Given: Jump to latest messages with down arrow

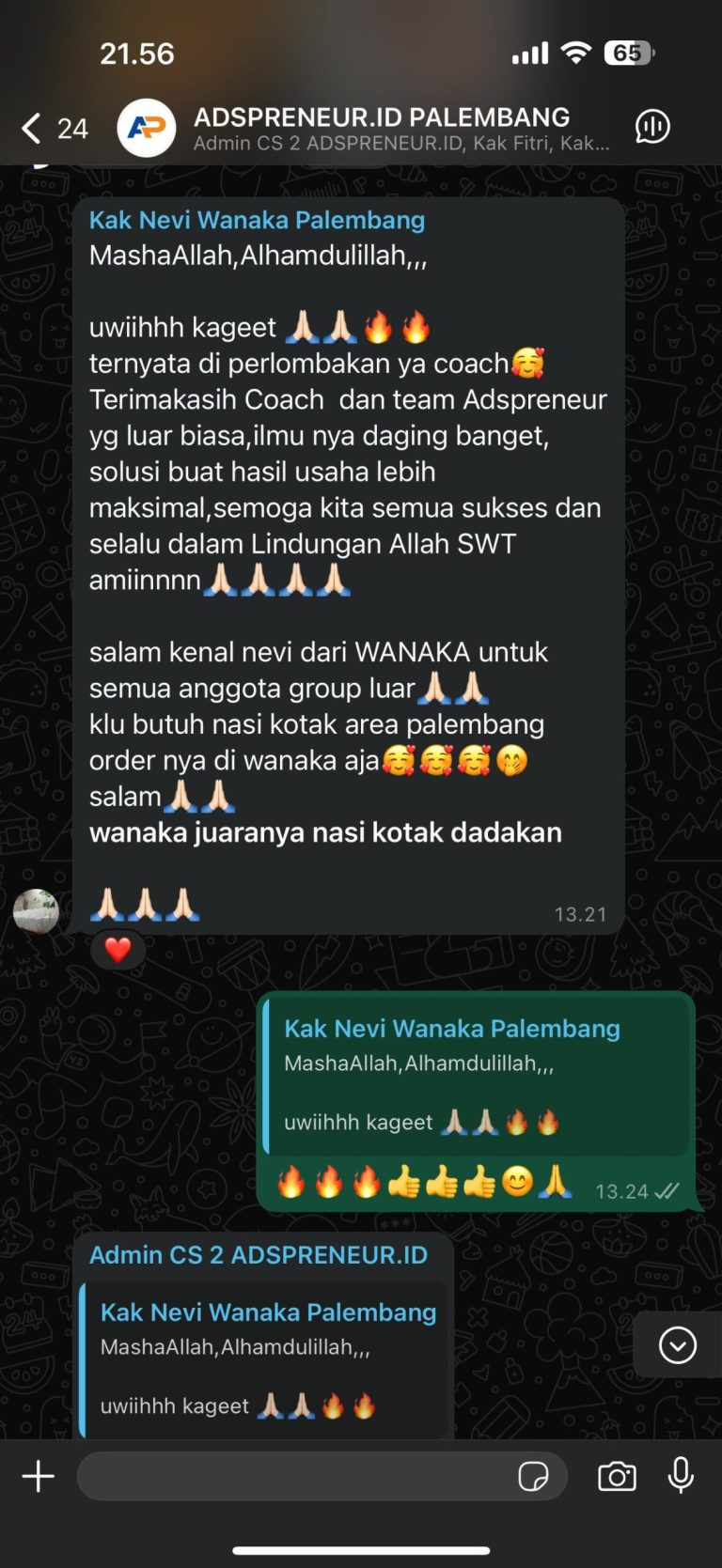Looking at the screenshot, I should point(677,1345).
